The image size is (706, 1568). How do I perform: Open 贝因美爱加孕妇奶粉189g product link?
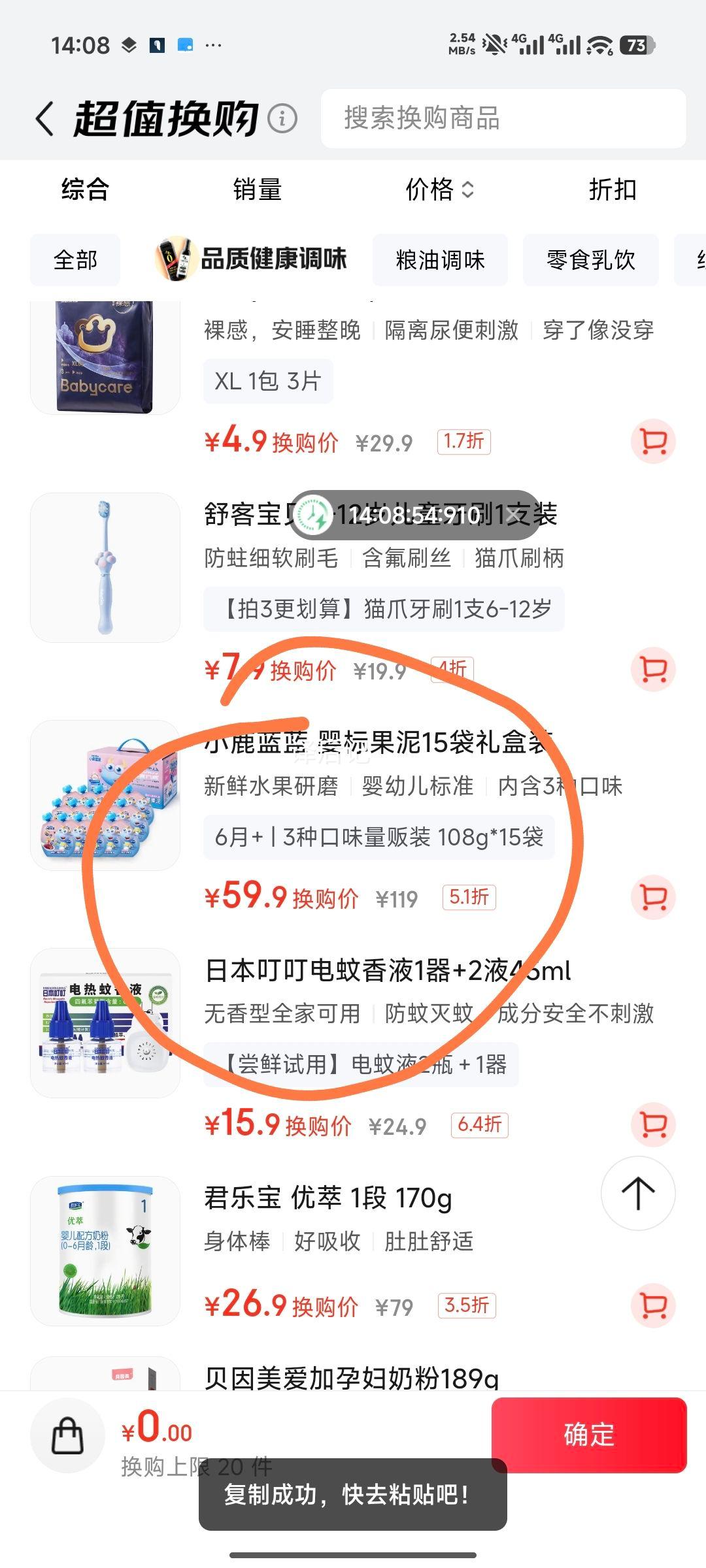tap(350, 1377)
